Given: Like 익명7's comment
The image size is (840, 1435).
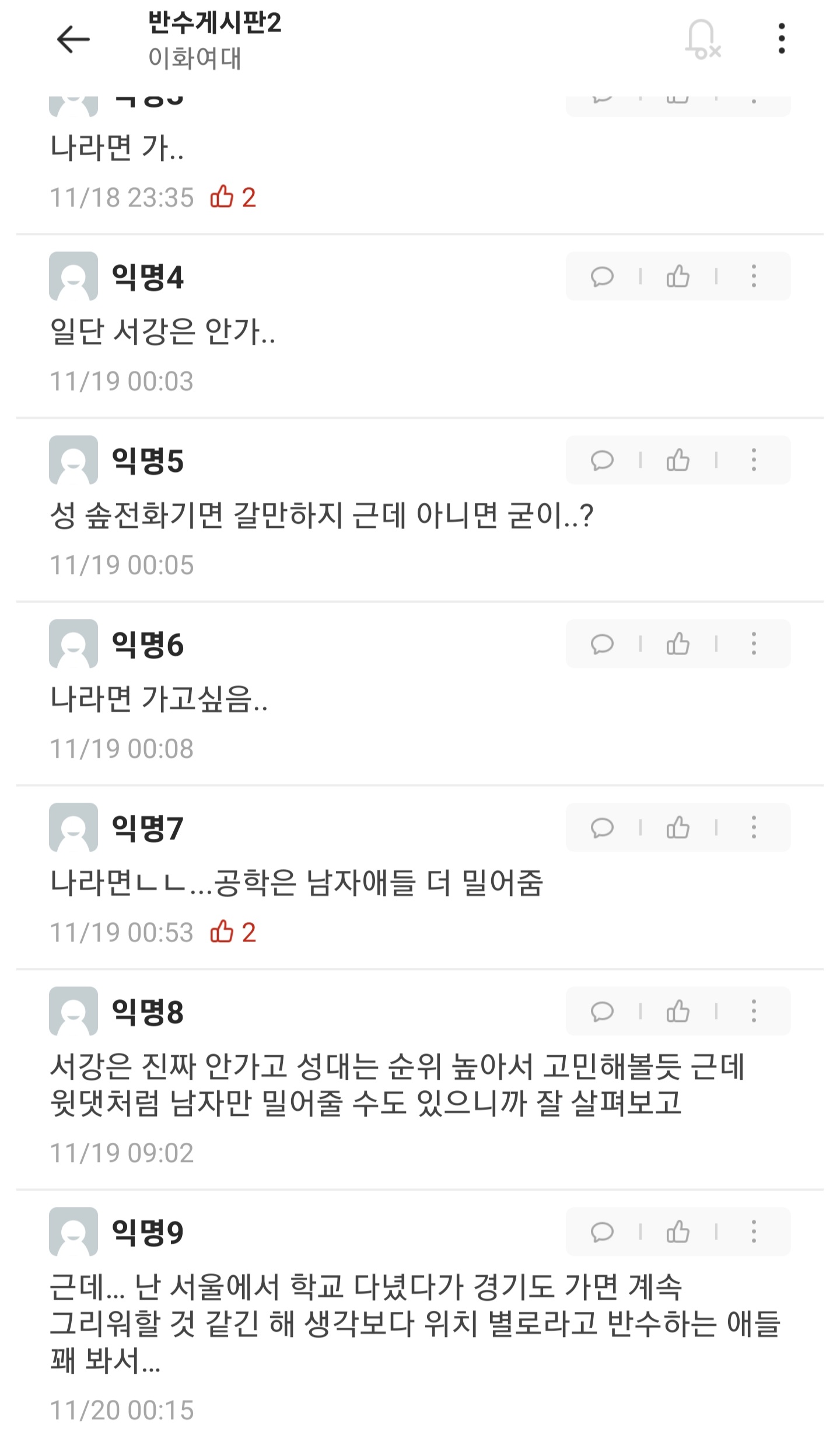Looking at the screenshot, I should [678, 828].
